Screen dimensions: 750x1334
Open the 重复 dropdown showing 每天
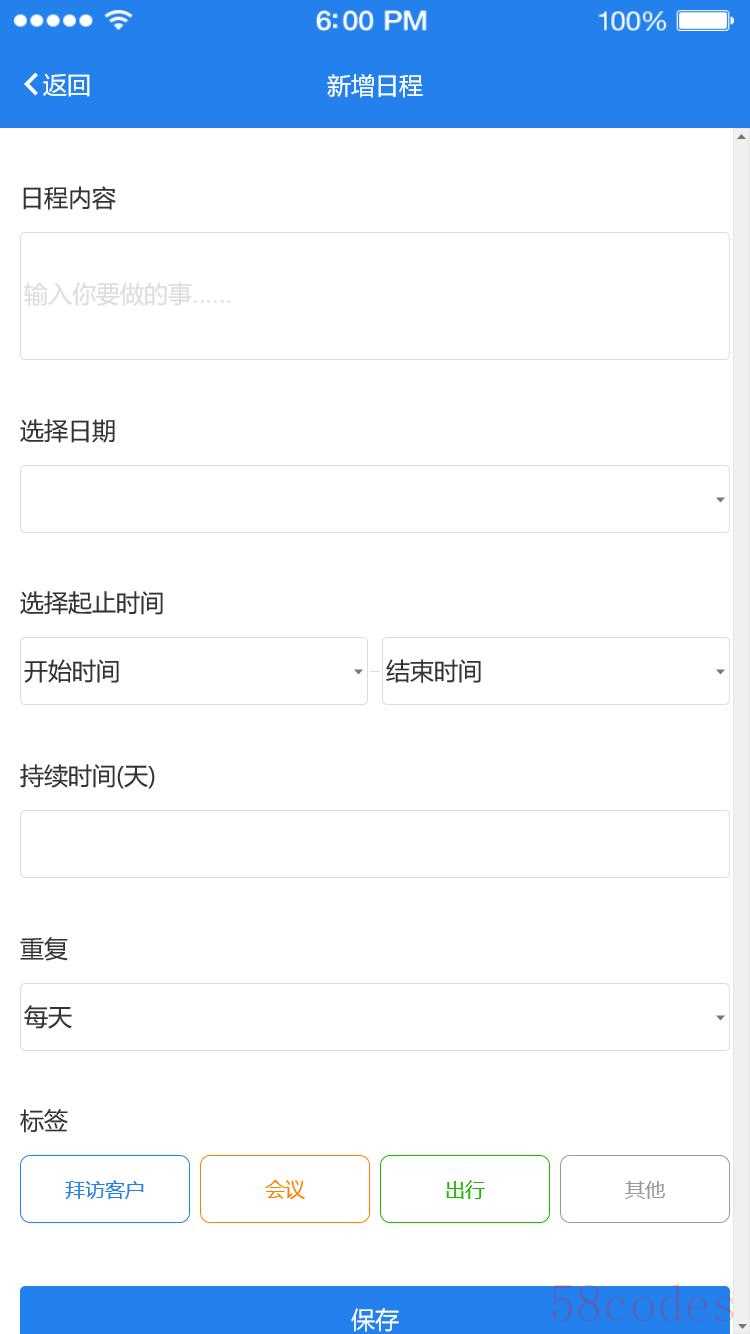pyautogui.click(x=374, y=1017)
